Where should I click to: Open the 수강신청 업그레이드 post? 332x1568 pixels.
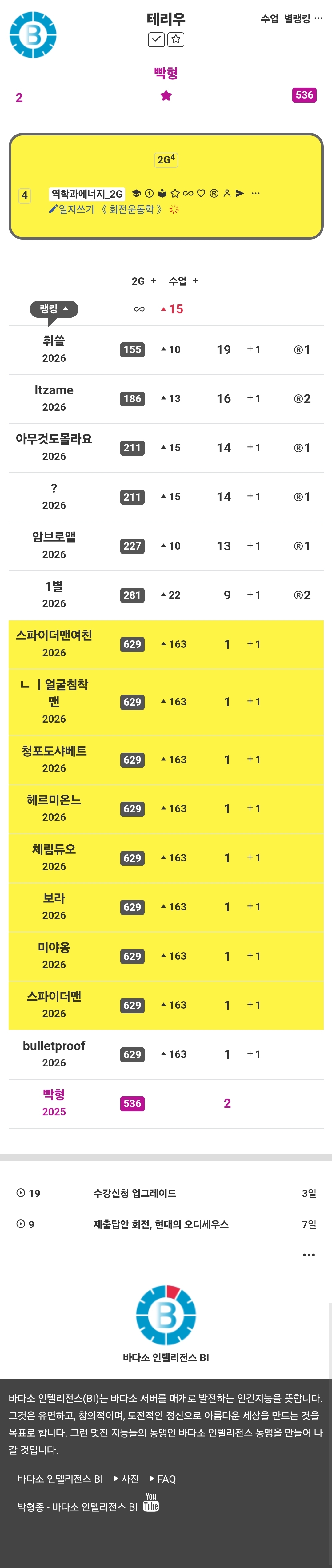point(135,1193)
